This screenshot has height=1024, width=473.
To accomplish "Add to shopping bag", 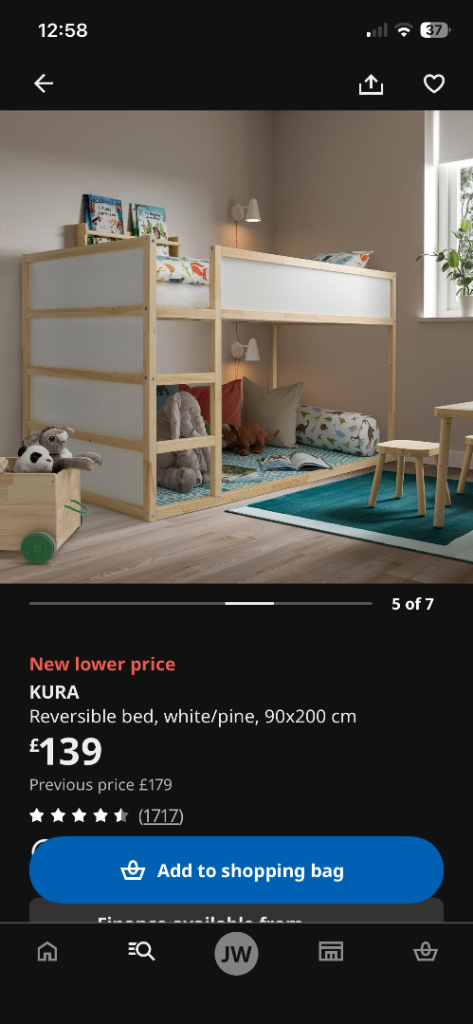I will pyautogui.click(x=236, y=870).
